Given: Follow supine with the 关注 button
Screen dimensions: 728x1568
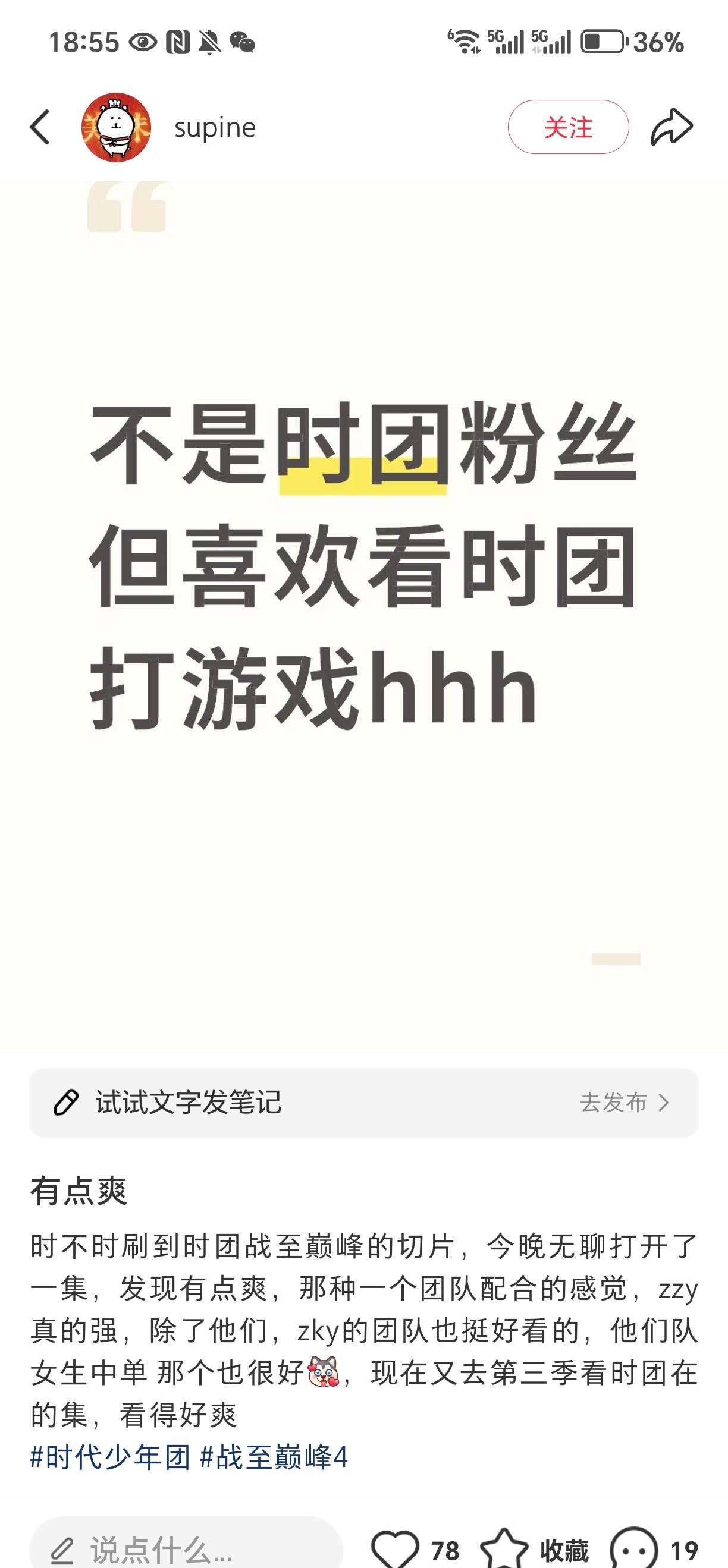Looking at the screenshot, I should point(568,127).
